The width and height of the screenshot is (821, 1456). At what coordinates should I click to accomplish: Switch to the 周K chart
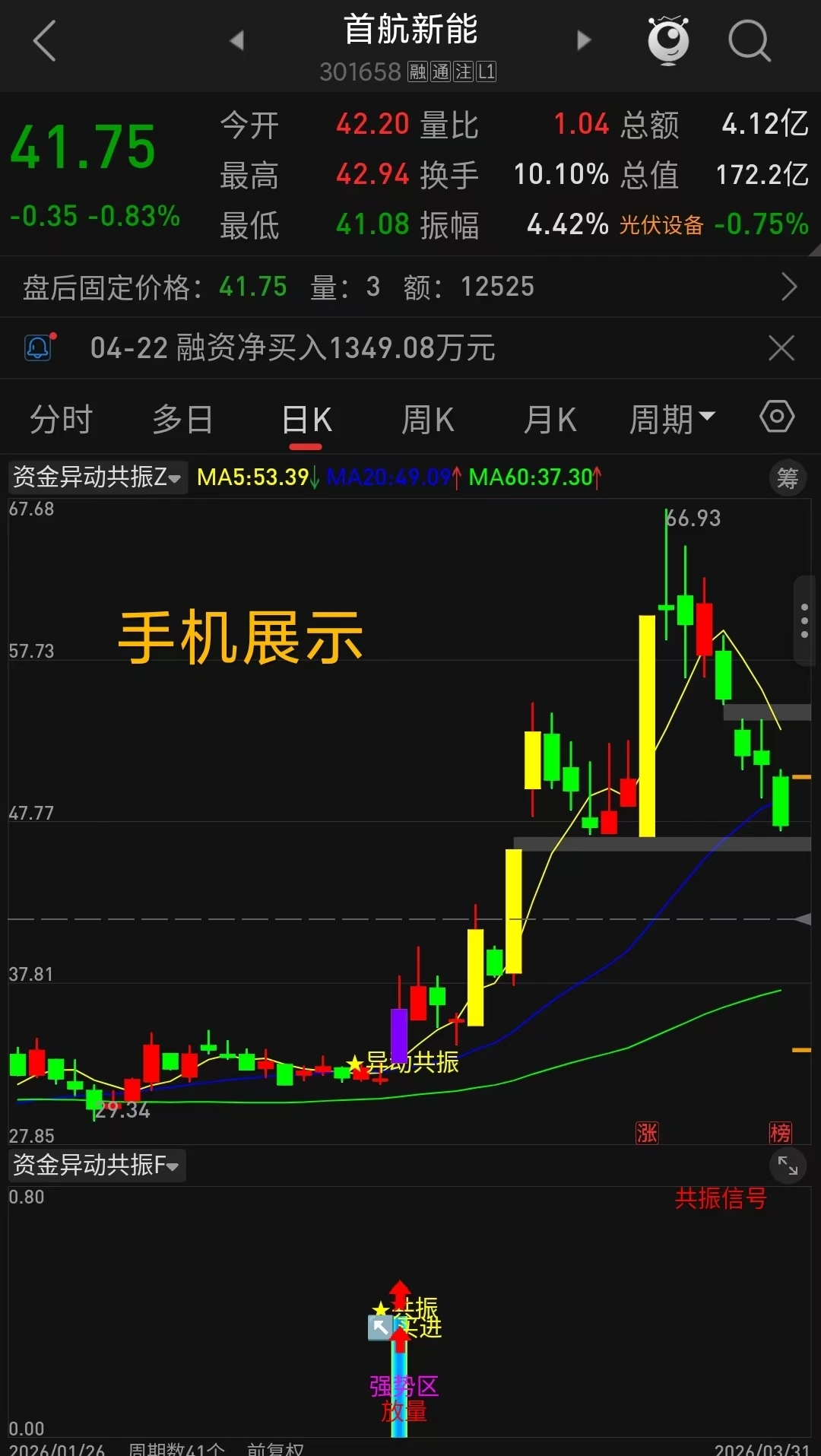tap(427, 419)
